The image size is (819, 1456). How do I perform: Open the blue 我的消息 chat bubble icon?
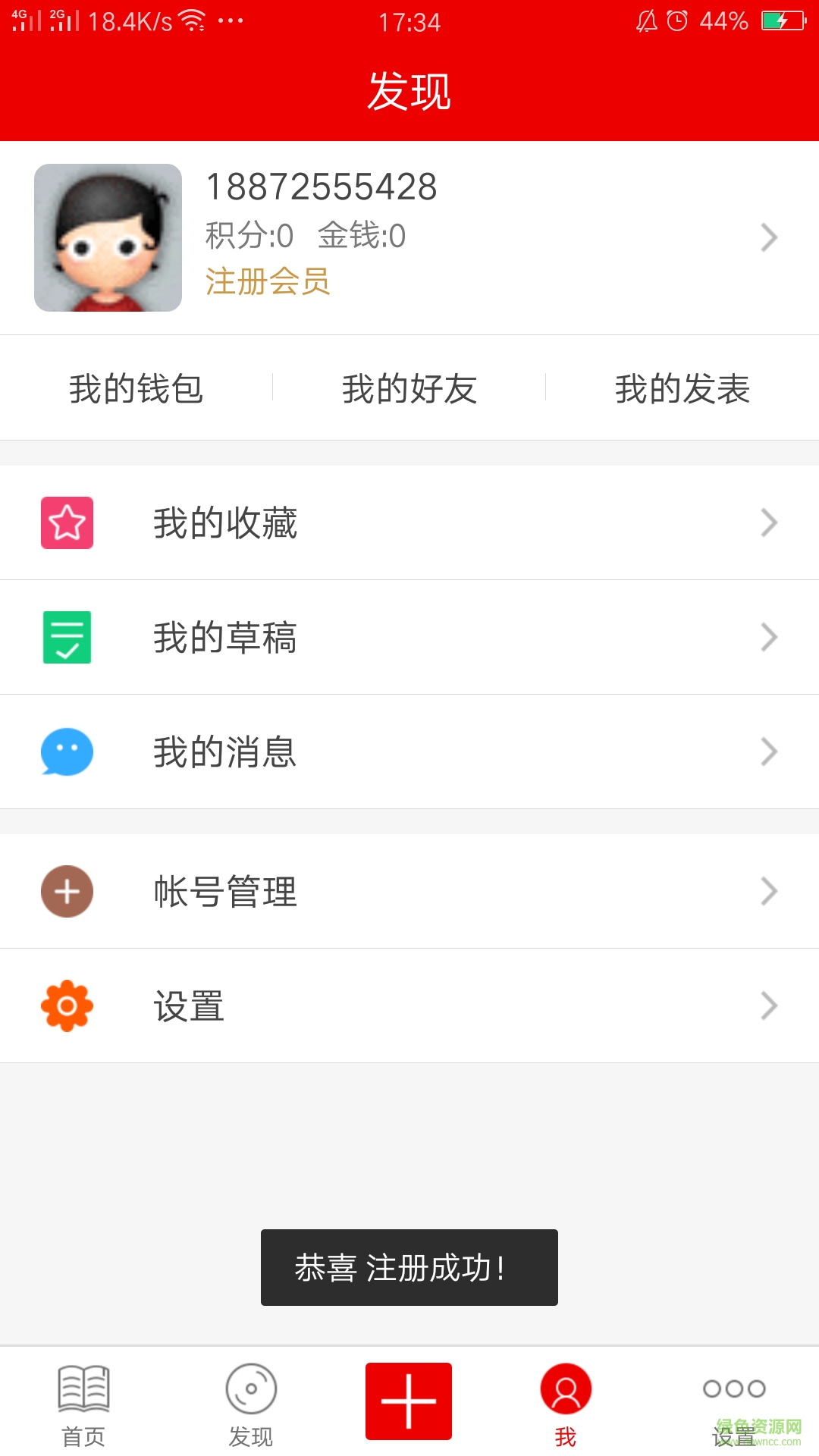[67, 752]
